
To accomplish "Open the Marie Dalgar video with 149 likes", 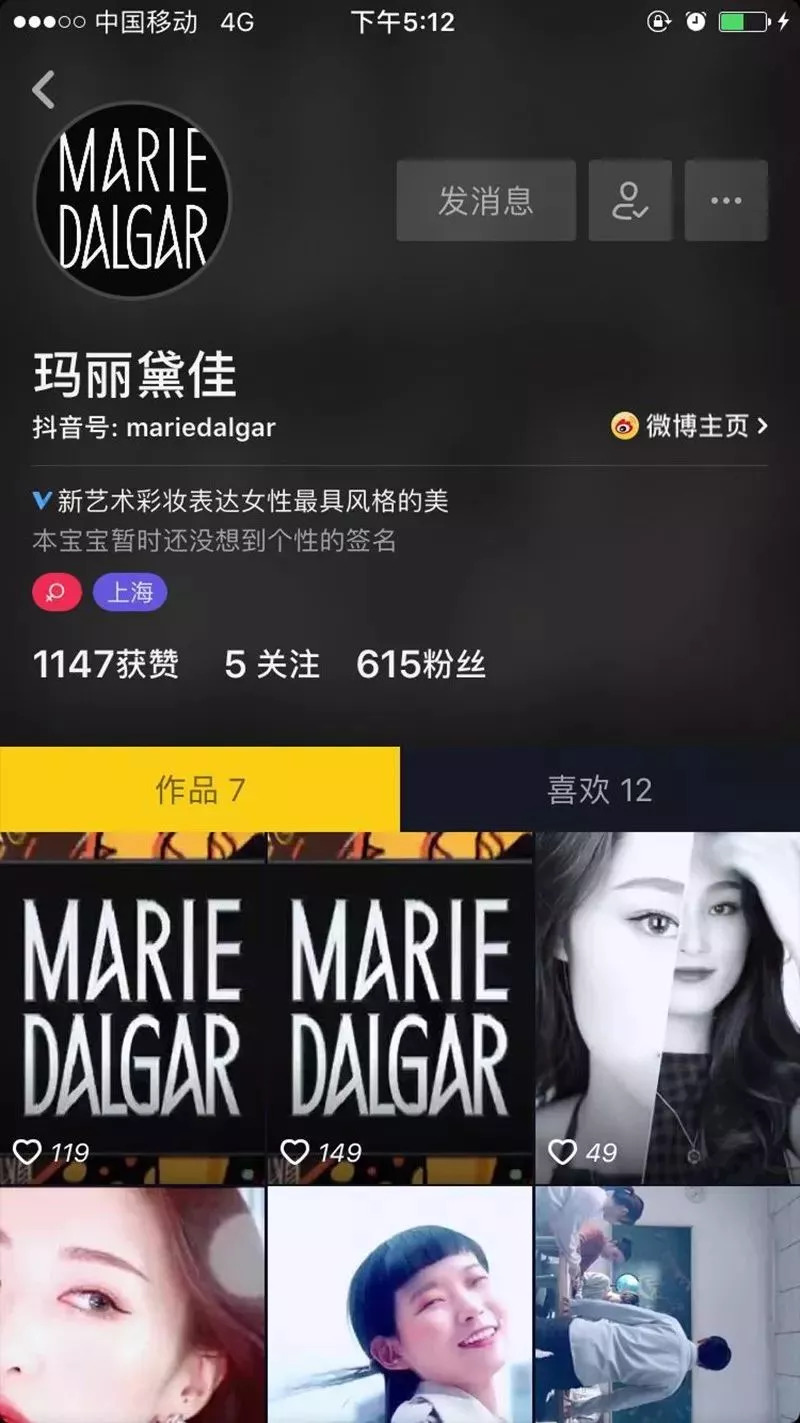I will [x=400, y=1008].
